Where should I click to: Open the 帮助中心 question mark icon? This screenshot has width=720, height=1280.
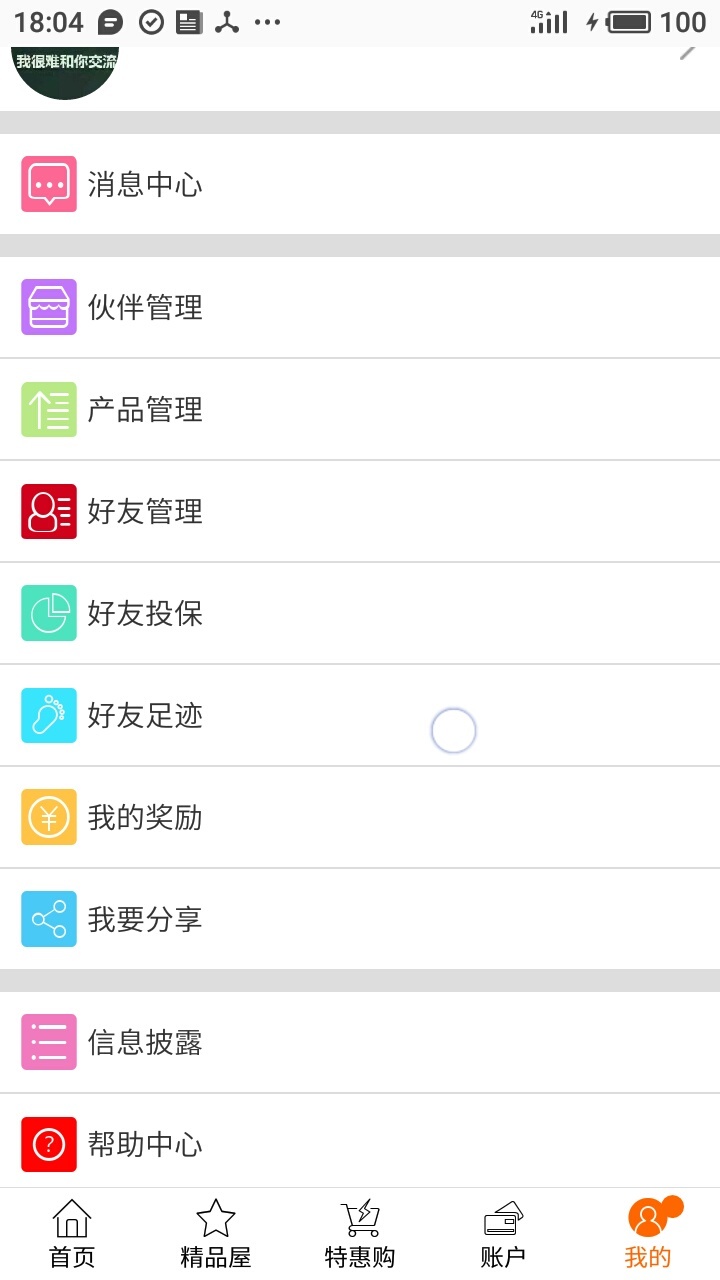tap(48, 1143)
